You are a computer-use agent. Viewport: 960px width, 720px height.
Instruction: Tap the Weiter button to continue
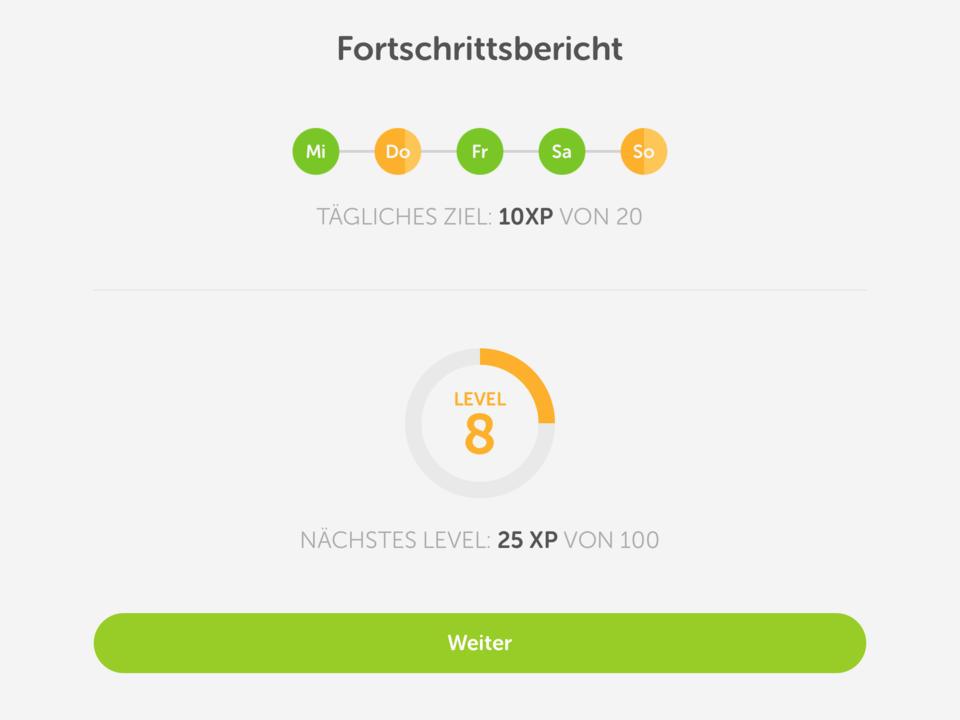[480, 643]
